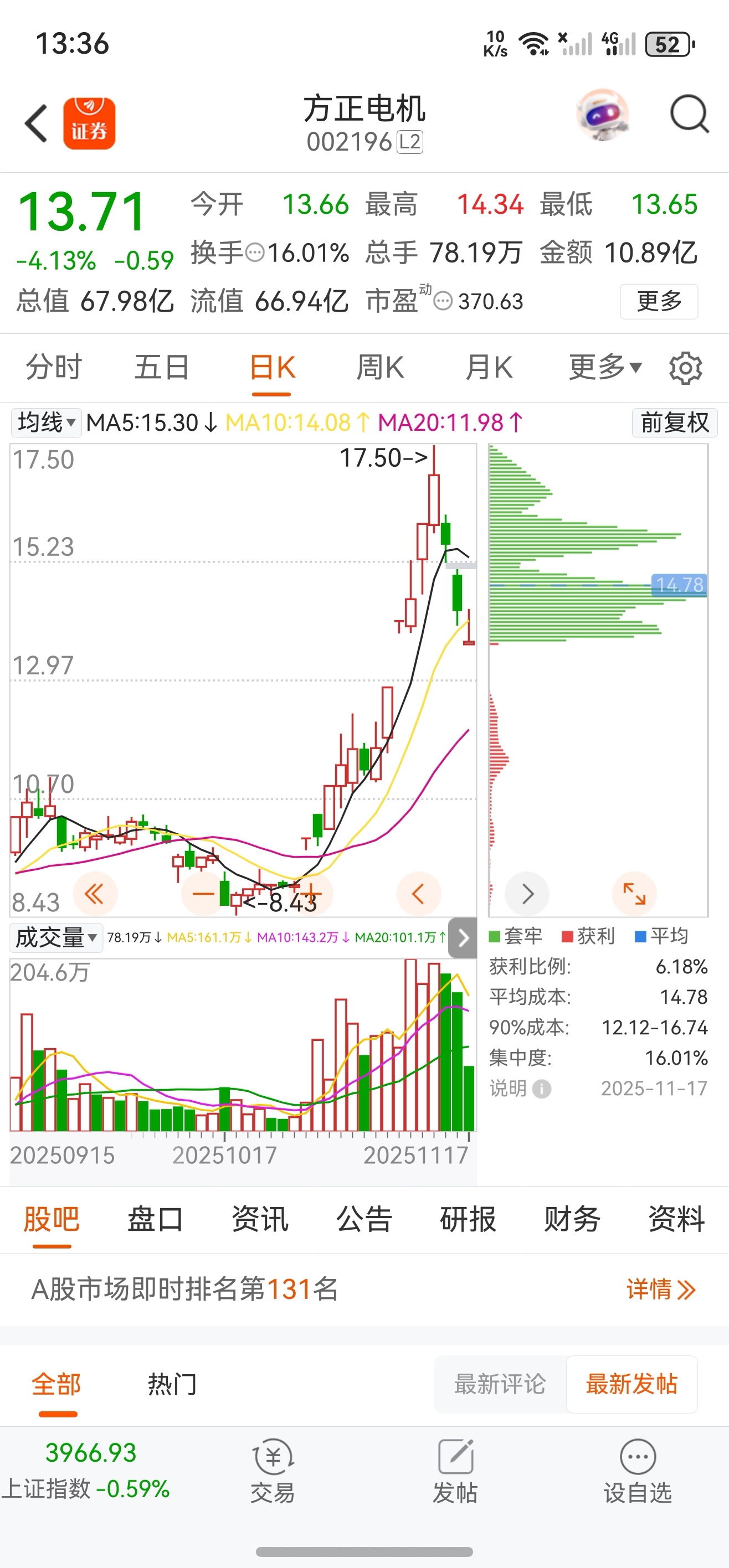Switch to the 五日 chart tab
Image resolution: width=729 pixels, height=1568 pixels.
pos(162,368)
